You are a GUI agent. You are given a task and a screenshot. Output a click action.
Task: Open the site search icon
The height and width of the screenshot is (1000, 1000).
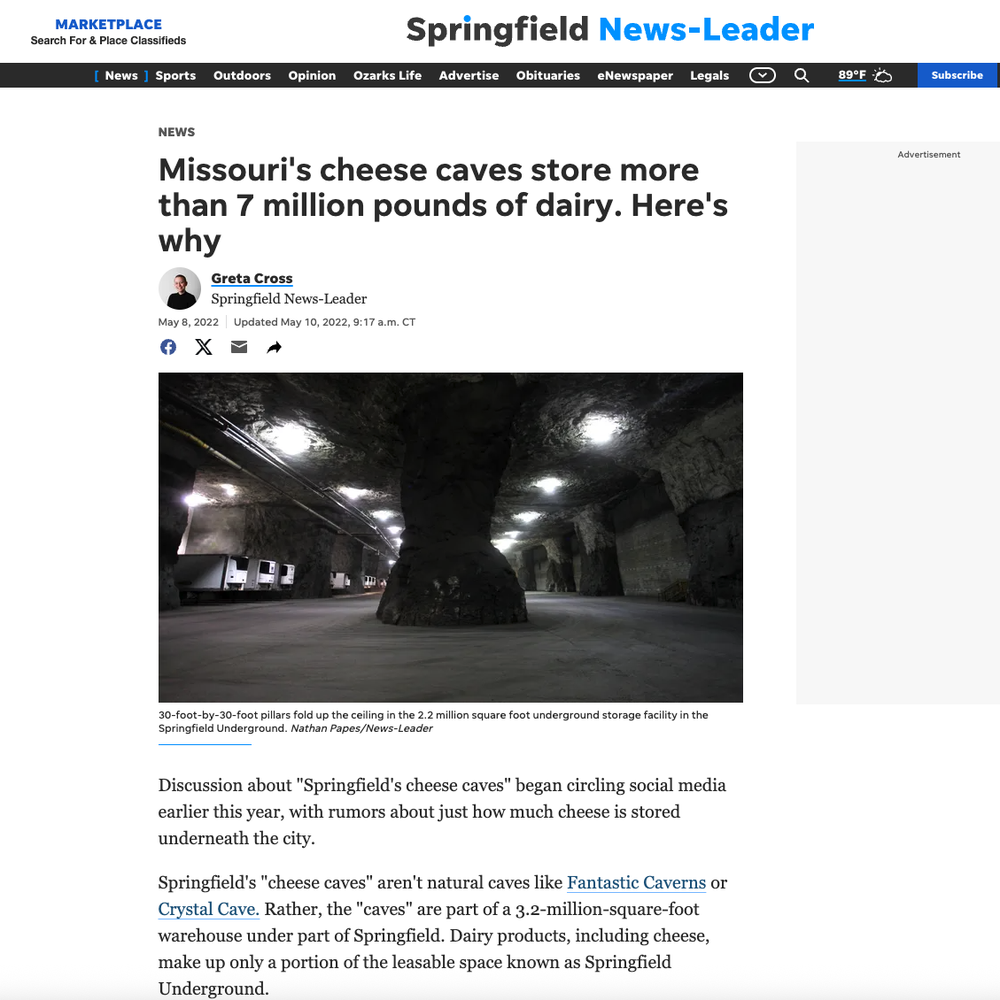802,75
